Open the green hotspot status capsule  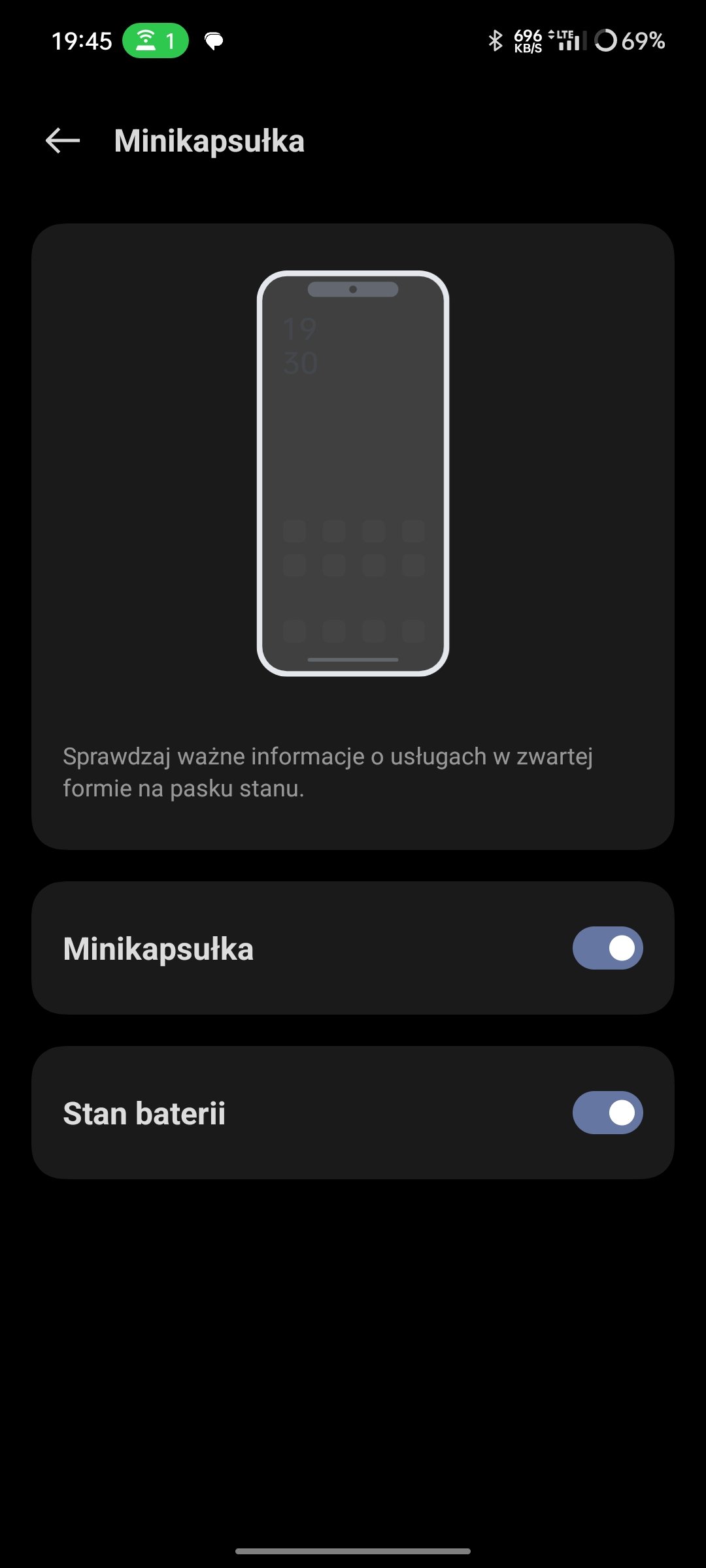[156, 41]
